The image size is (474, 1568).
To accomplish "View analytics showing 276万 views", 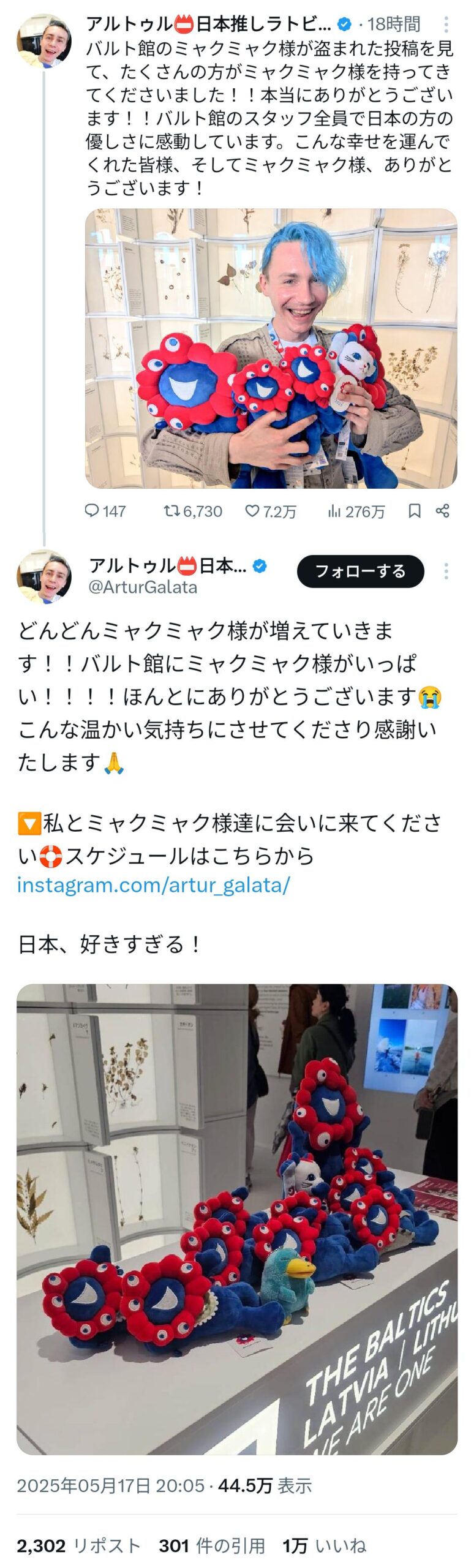I will 356,511.
